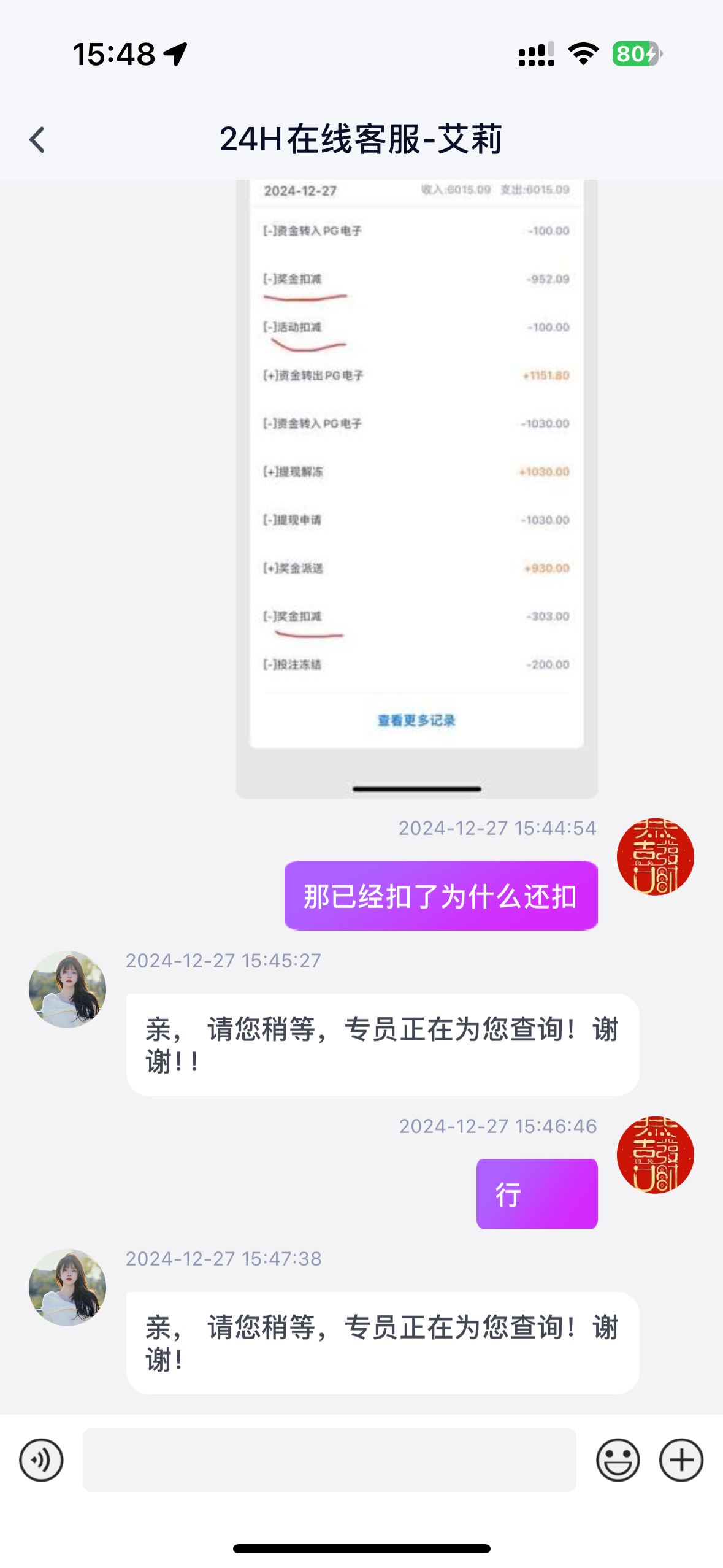Open the emoji picker
723x1568 pixels.
point(618,1460)
